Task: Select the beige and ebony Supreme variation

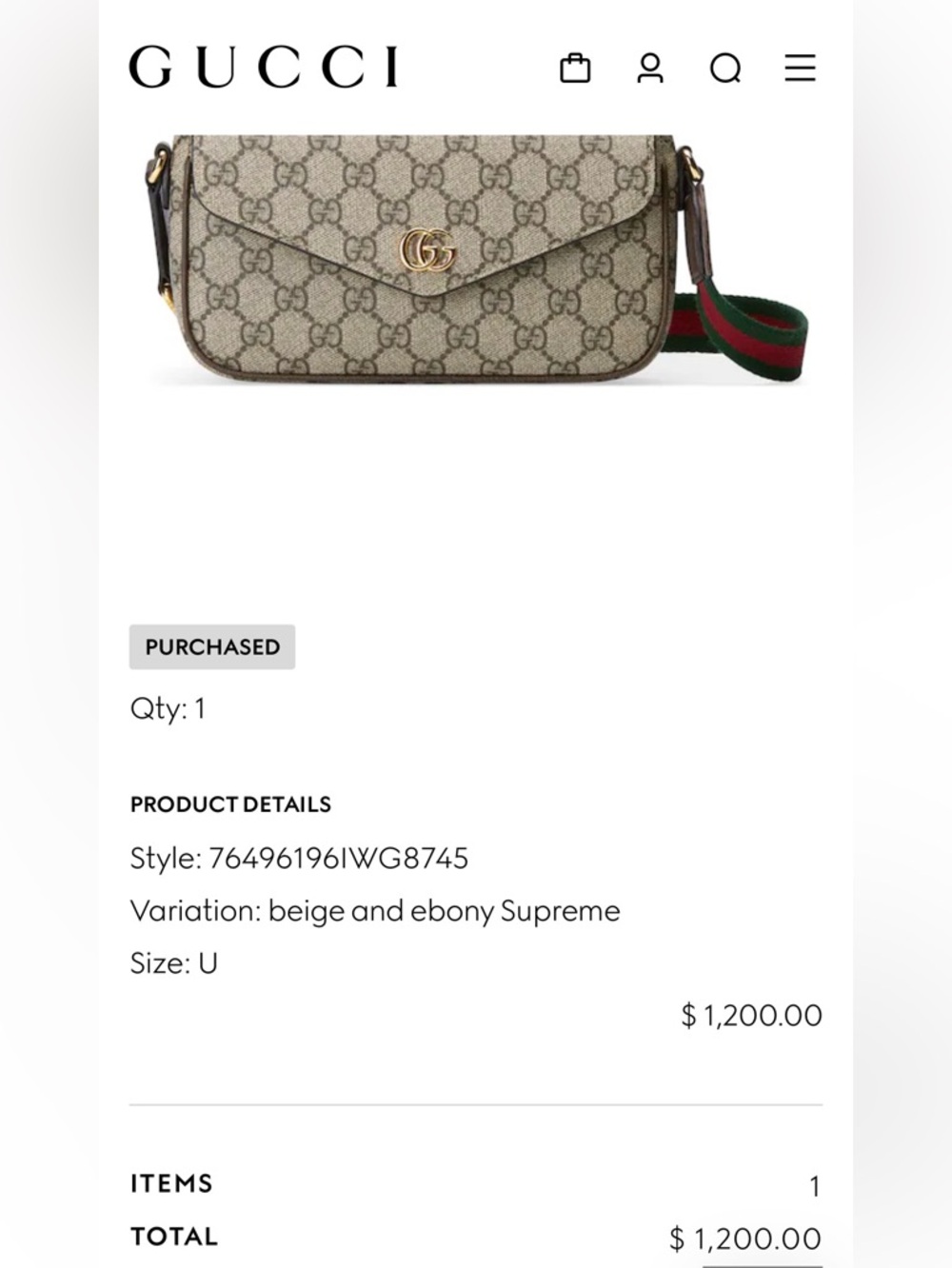Action: coord(374,911)
